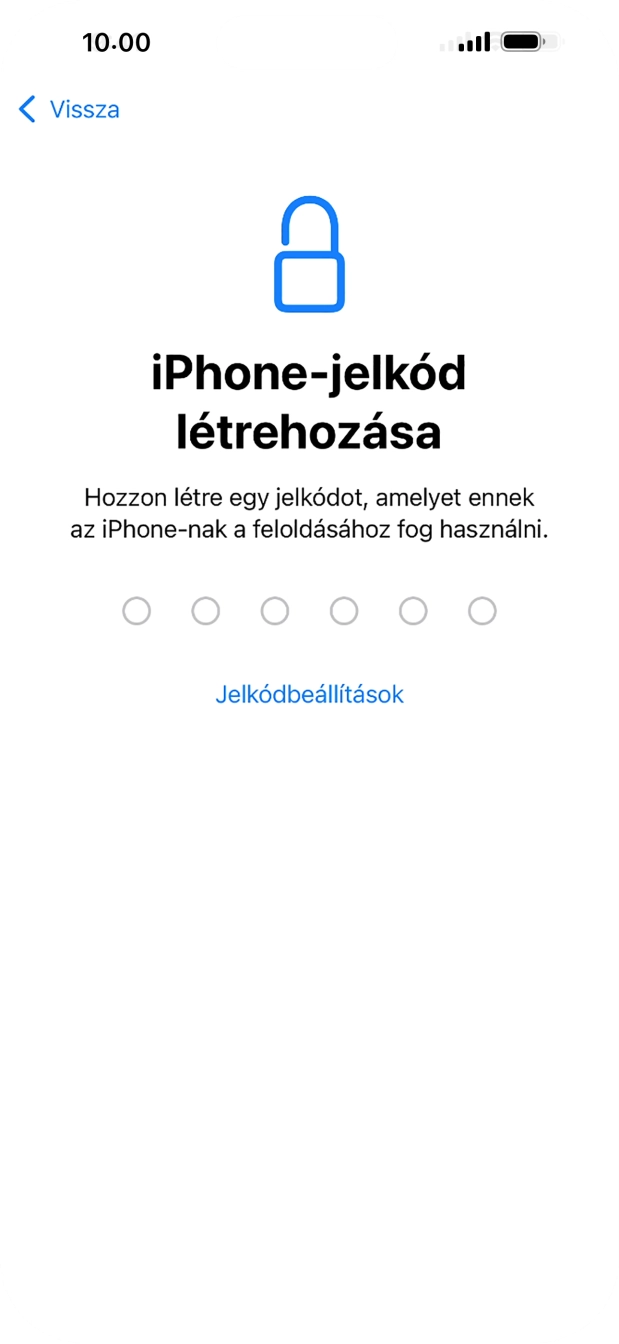
Task: Go back with the Vissza button
Action: (70, 109)
